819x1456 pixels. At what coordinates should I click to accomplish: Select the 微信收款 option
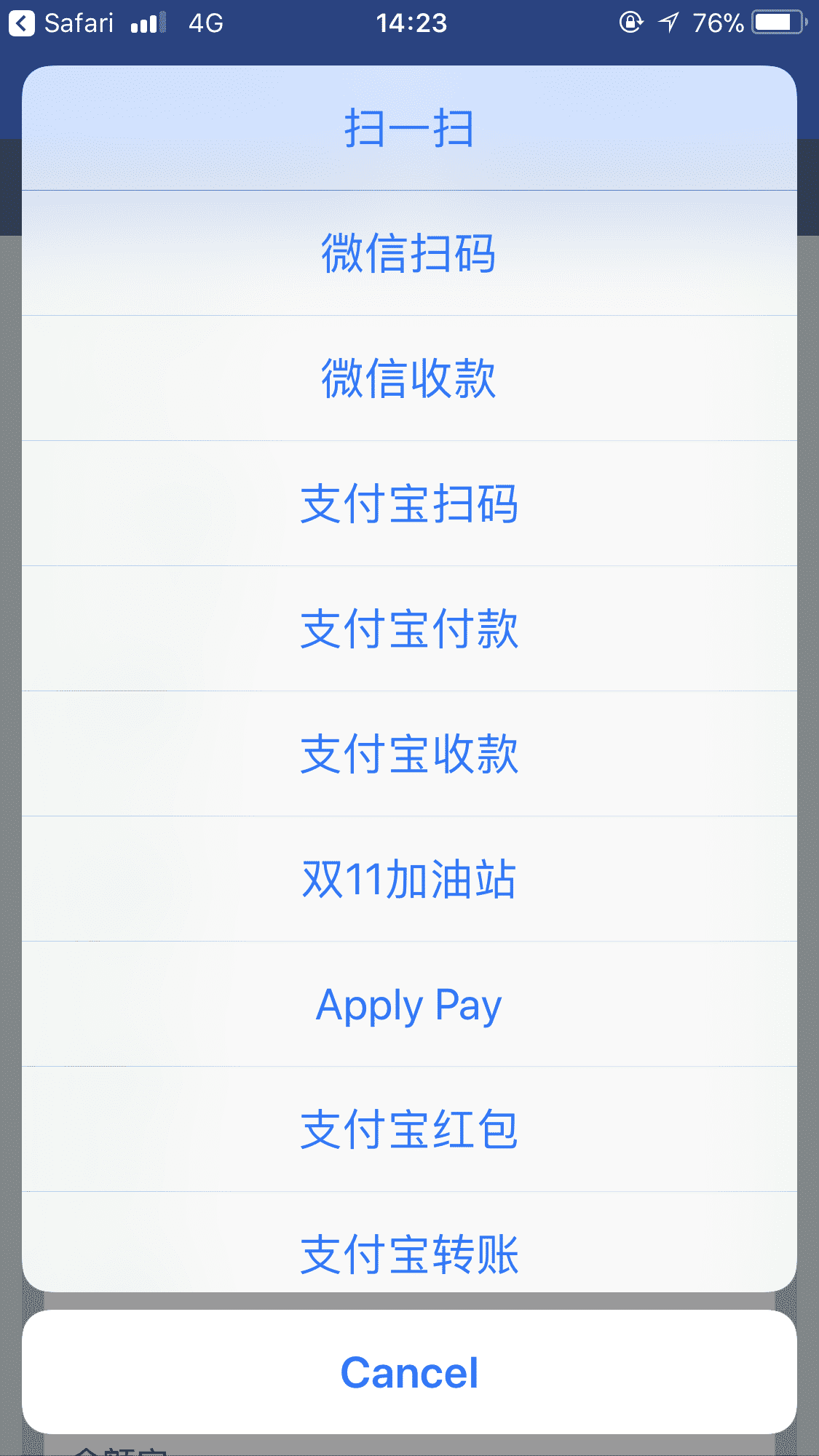(409, 378)
